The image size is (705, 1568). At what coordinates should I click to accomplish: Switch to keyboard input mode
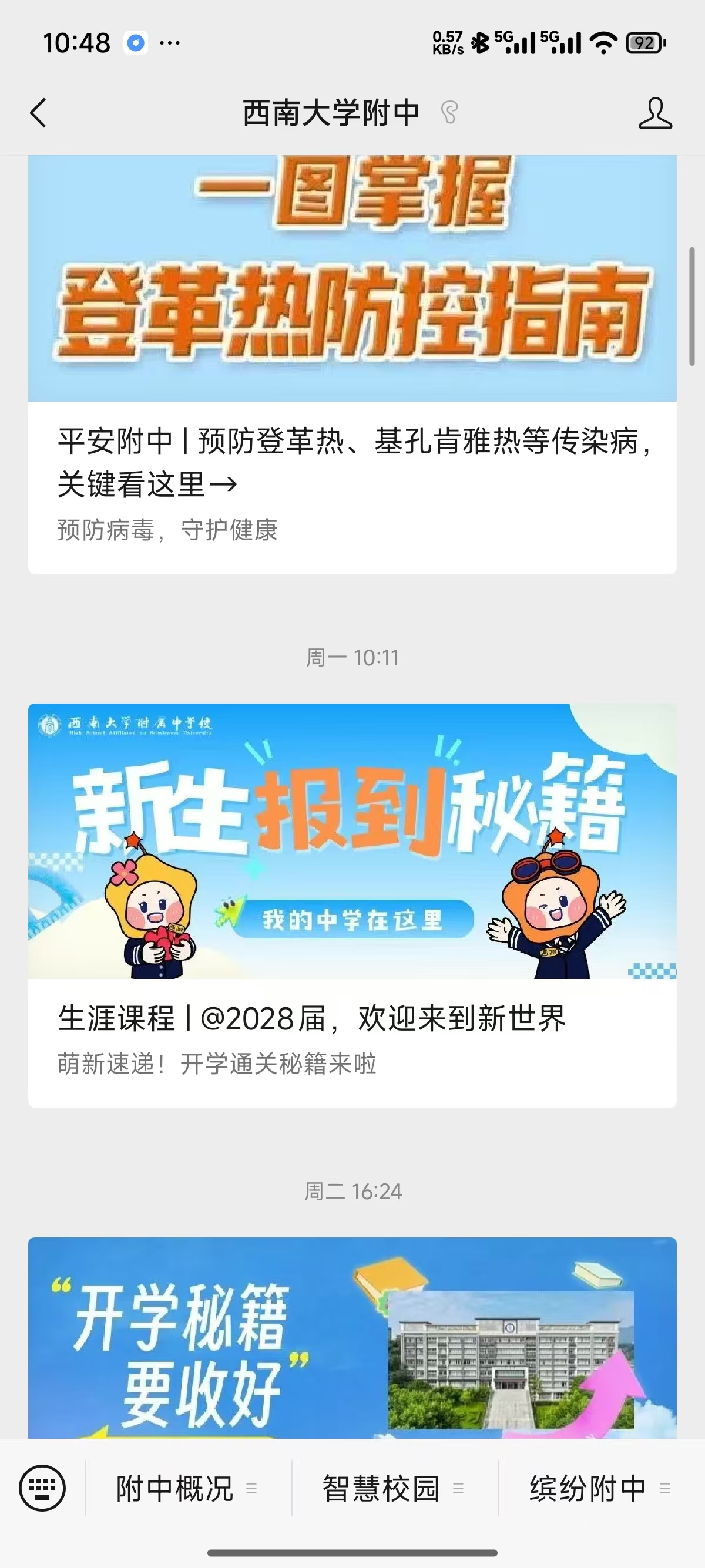tap(42, 1488)
